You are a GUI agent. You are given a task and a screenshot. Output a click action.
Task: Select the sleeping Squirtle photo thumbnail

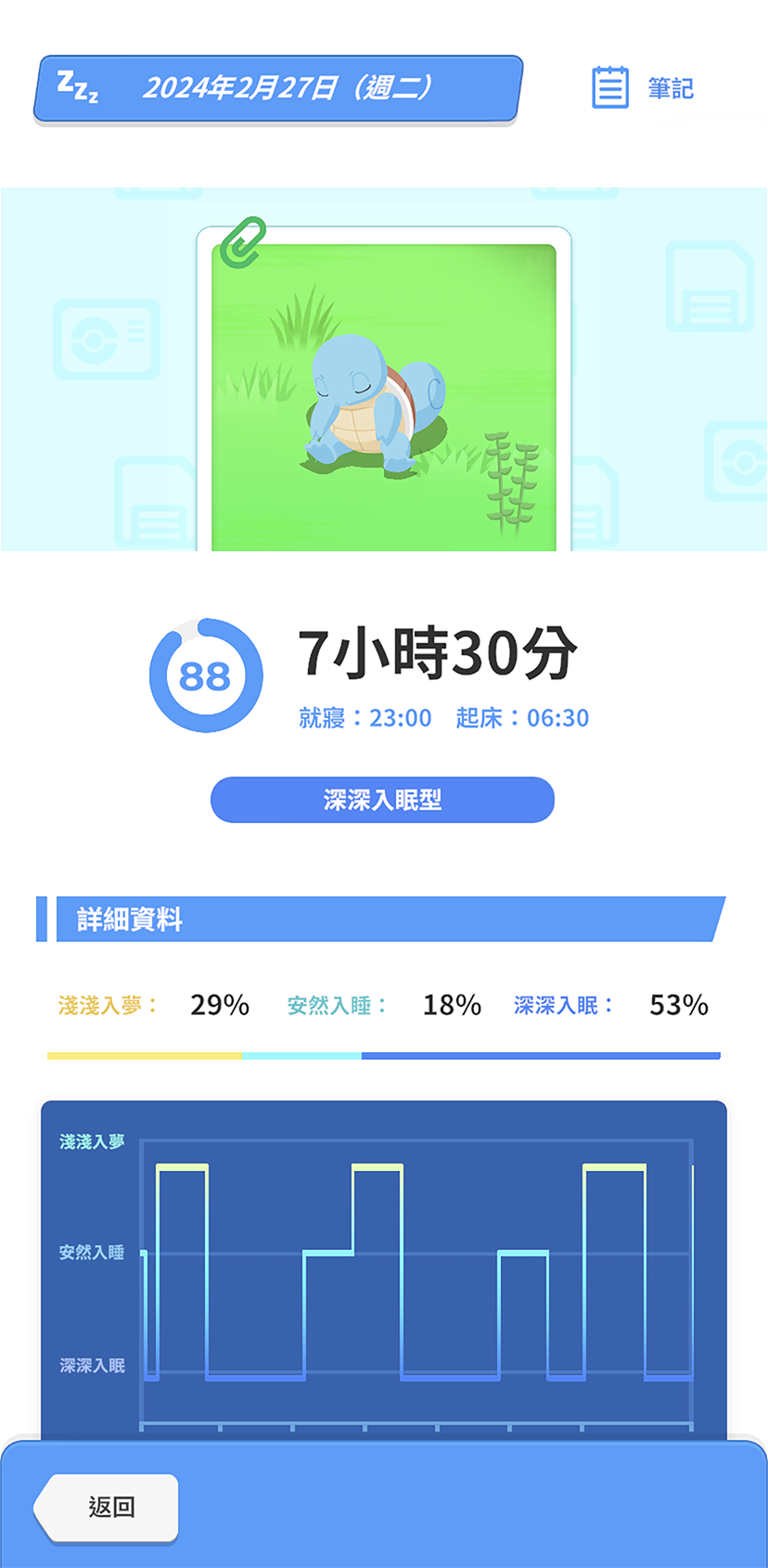[x=383, y=390]
